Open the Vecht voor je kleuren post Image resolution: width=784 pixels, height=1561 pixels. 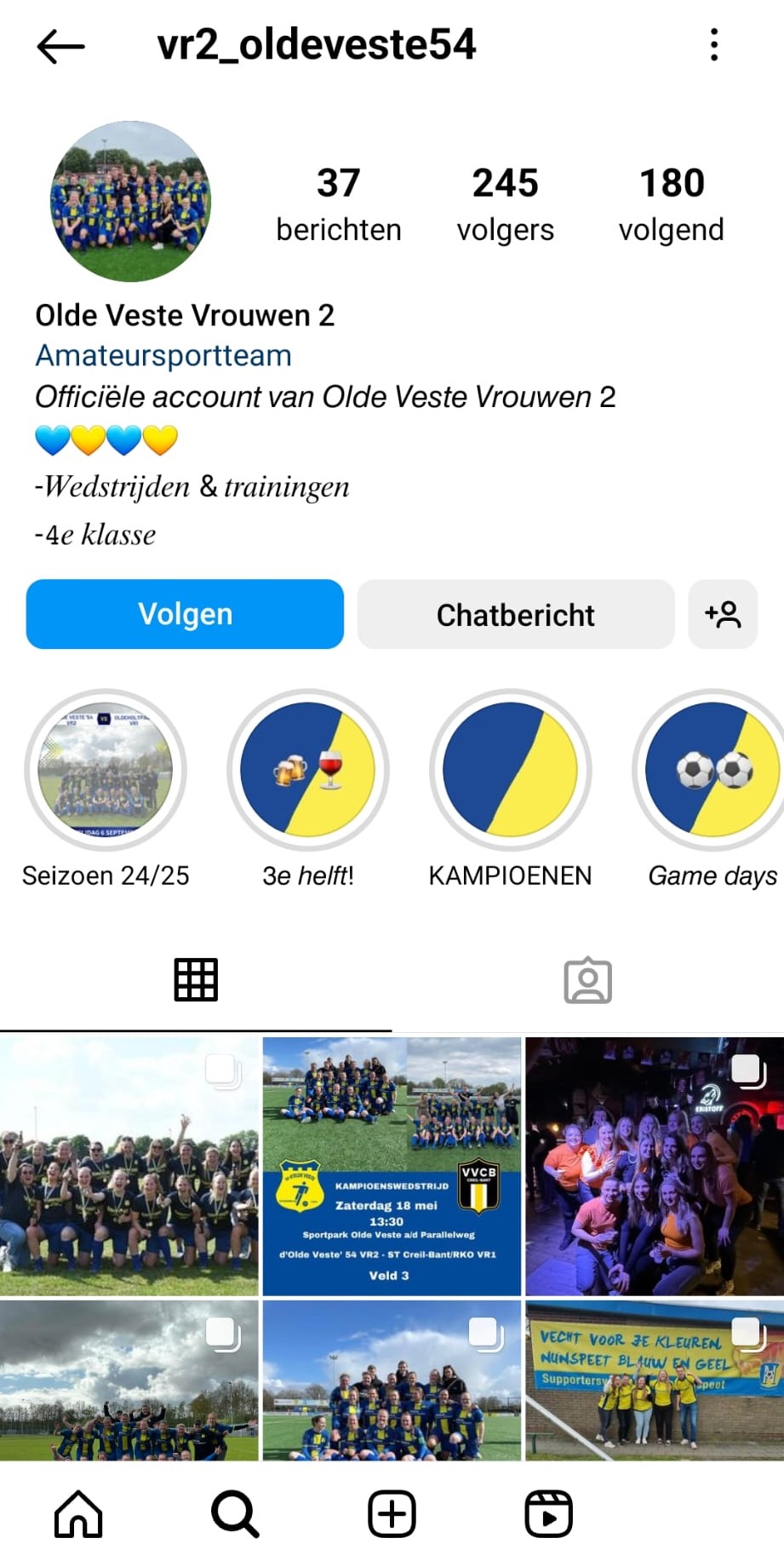coord(654,1379)
